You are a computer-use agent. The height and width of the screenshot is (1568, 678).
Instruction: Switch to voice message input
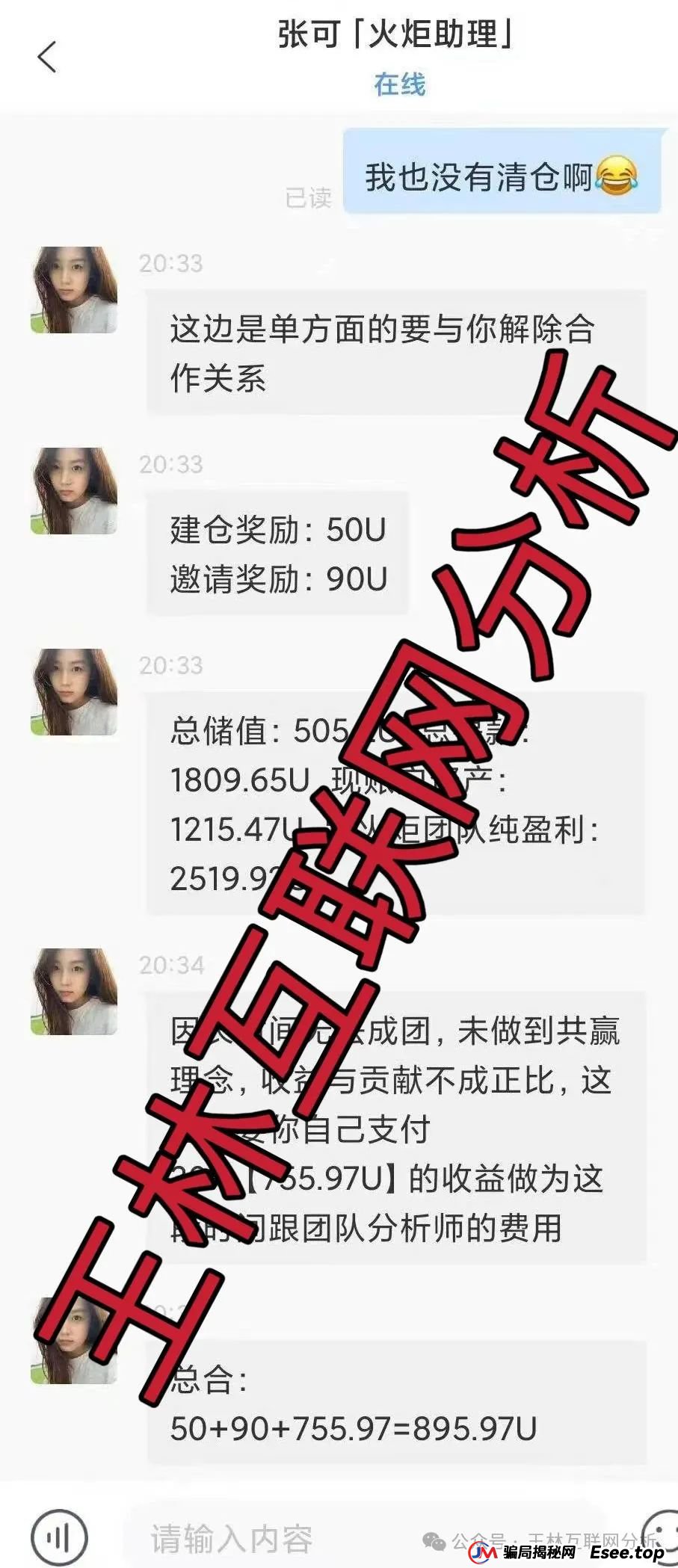click(x=59, y=1537)
